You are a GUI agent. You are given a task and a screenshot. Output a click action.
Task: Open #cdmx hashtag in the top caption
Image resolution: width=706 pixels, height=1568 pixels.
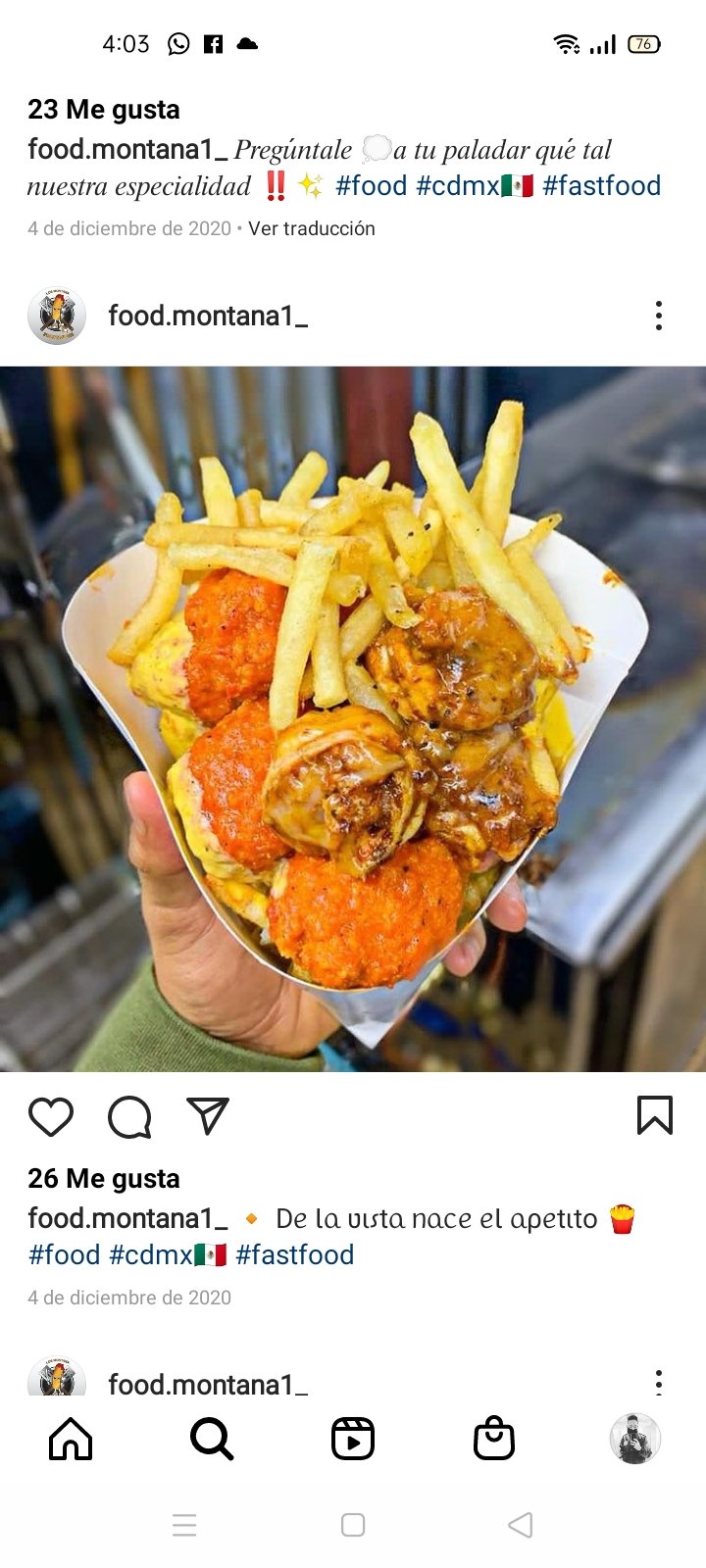(460, 186)
